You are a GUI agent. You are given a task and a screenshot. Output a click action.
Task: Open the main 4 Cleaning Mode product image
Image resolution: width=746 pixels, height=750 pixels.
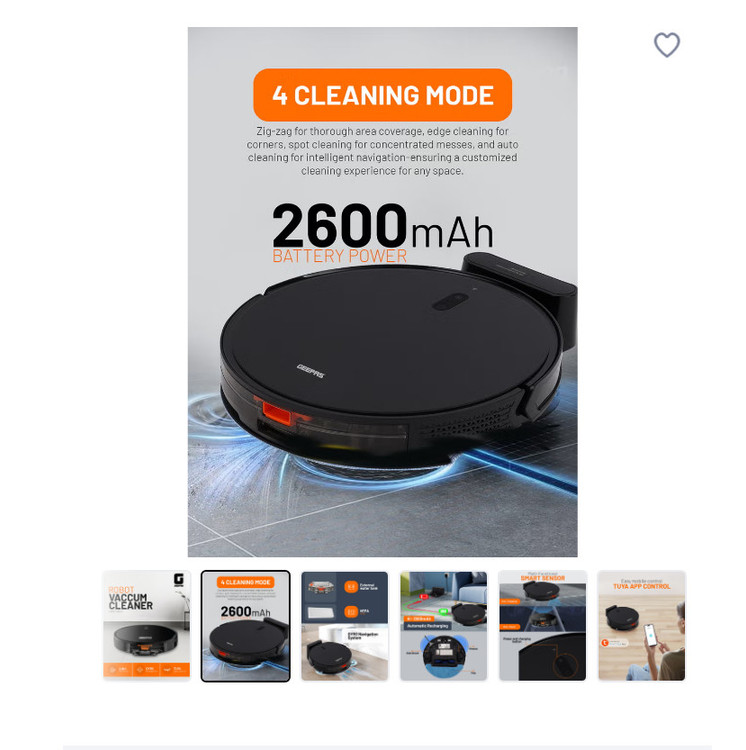pos(382,292)
